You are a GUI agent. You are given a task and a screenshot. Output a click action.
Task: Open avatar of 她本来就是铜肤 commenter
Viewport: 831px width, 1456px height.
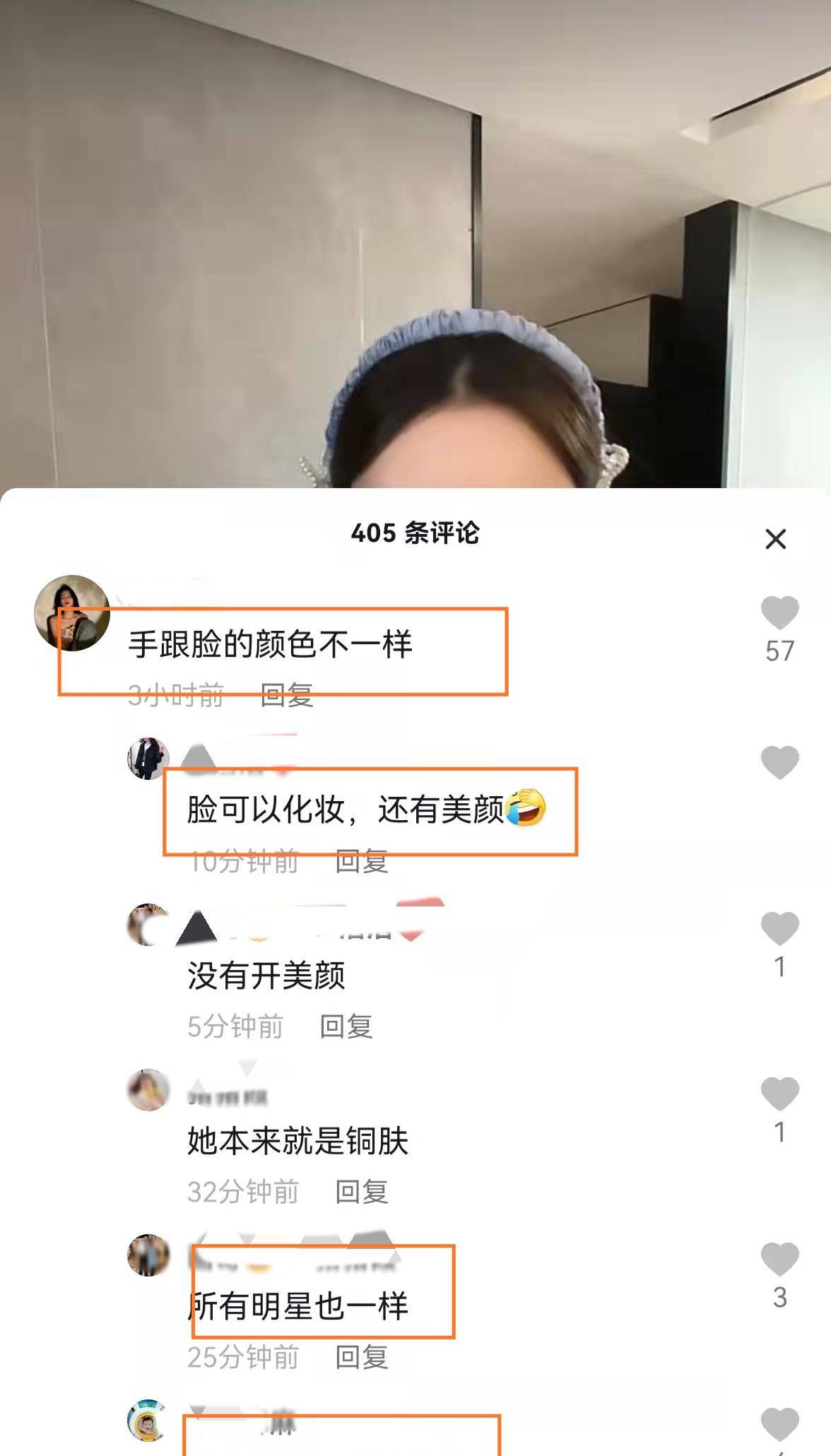[148, 1090]
